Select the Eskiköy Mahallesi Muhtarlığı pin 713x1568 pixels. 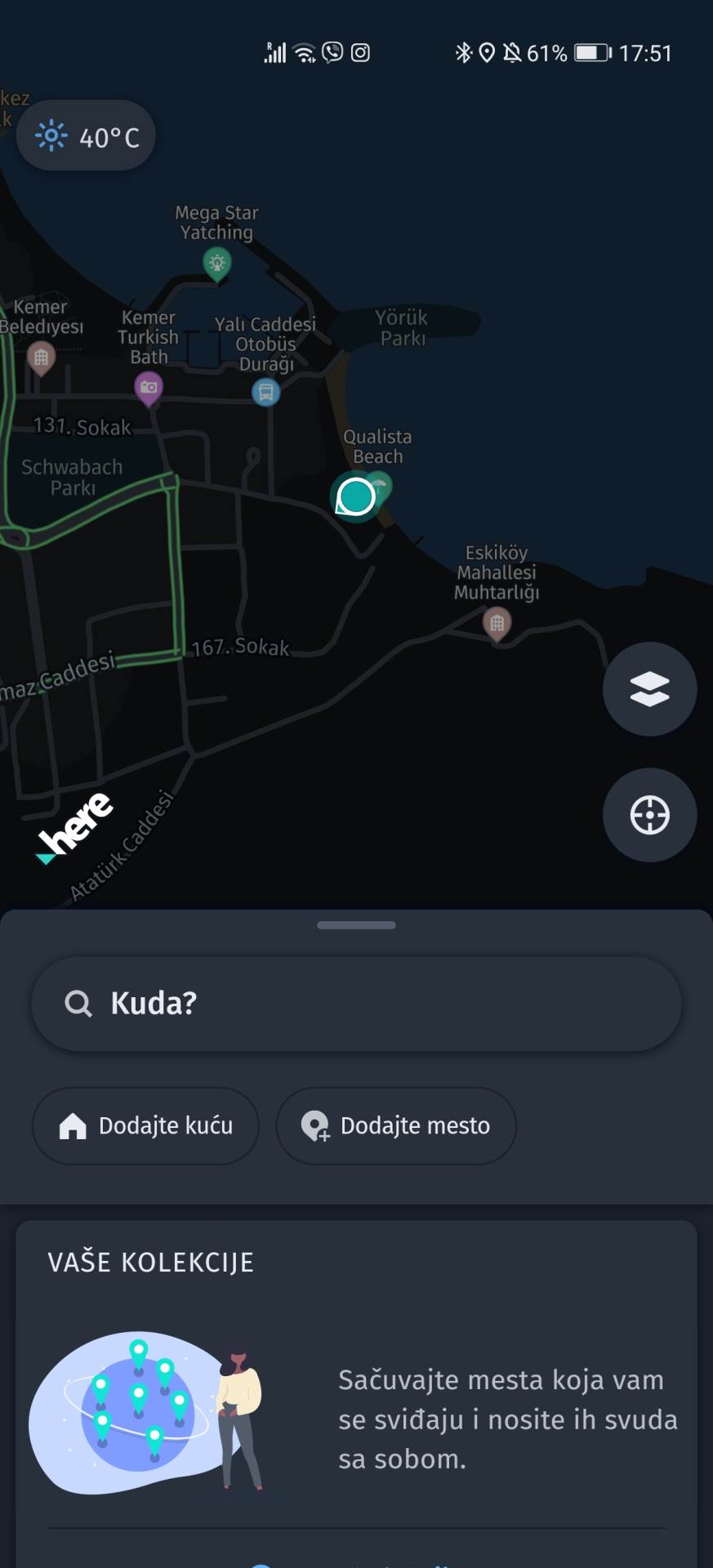pyautogui.click(x=497, y=624)
